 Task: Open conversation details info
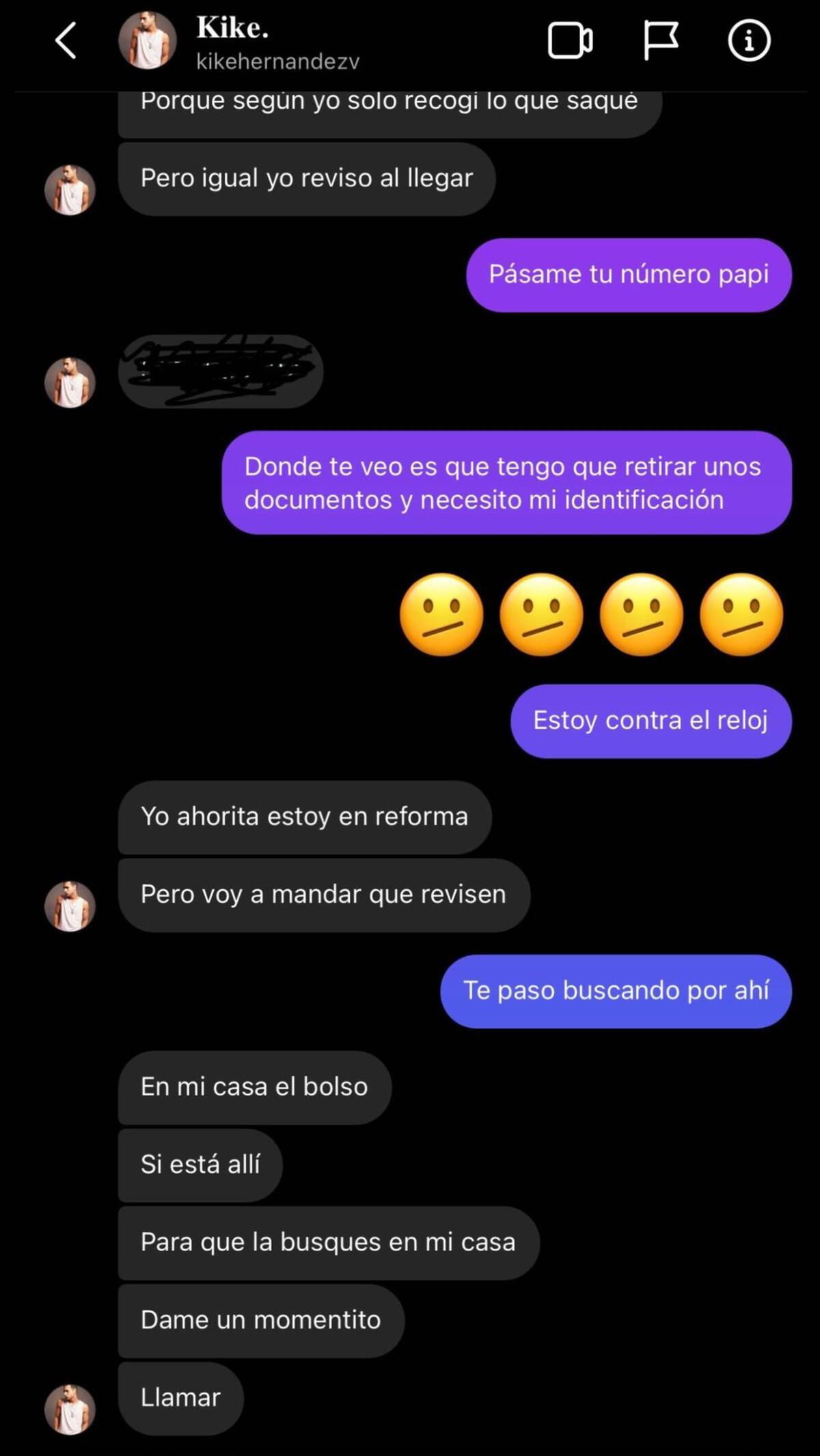(749, 41)
